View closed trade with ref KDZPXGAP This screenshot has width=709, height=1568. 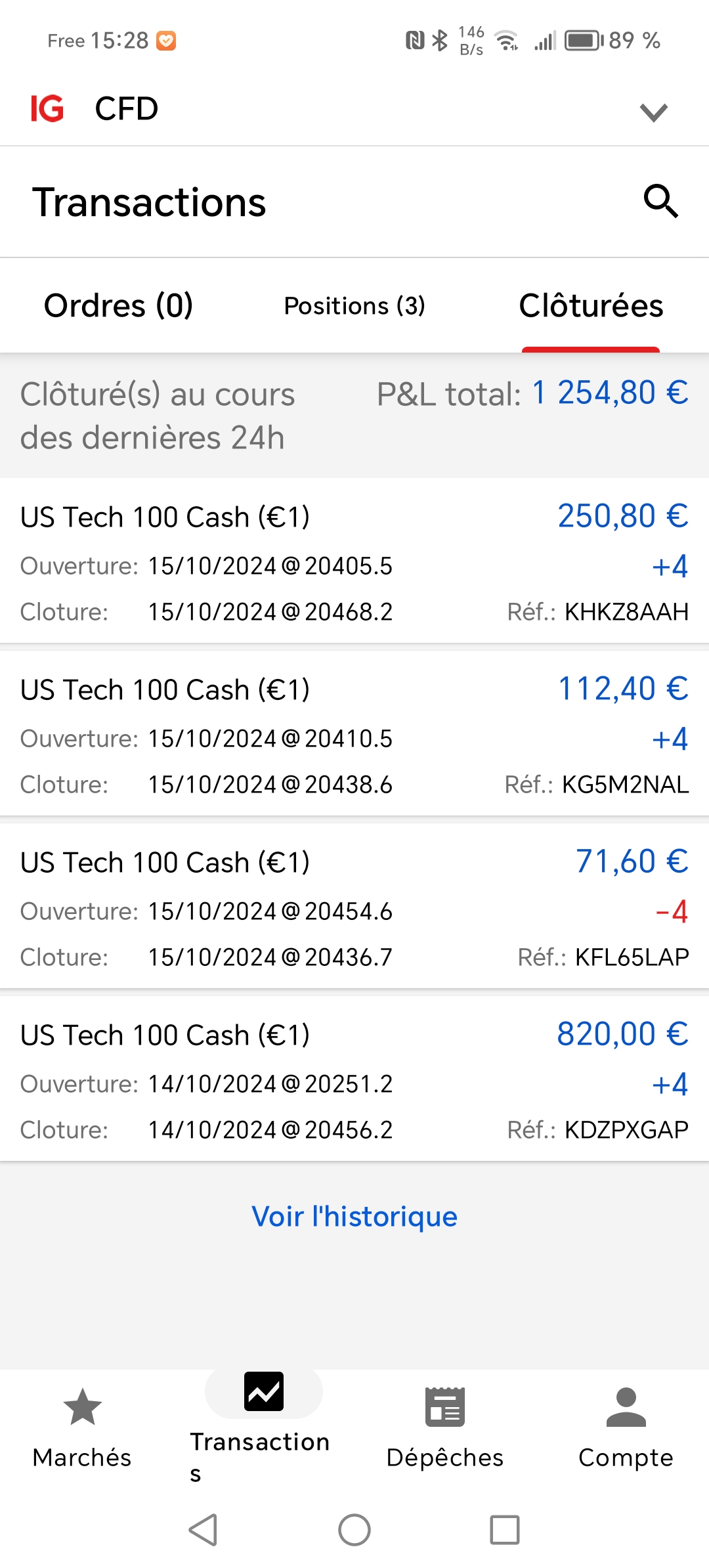[354, 1079]
